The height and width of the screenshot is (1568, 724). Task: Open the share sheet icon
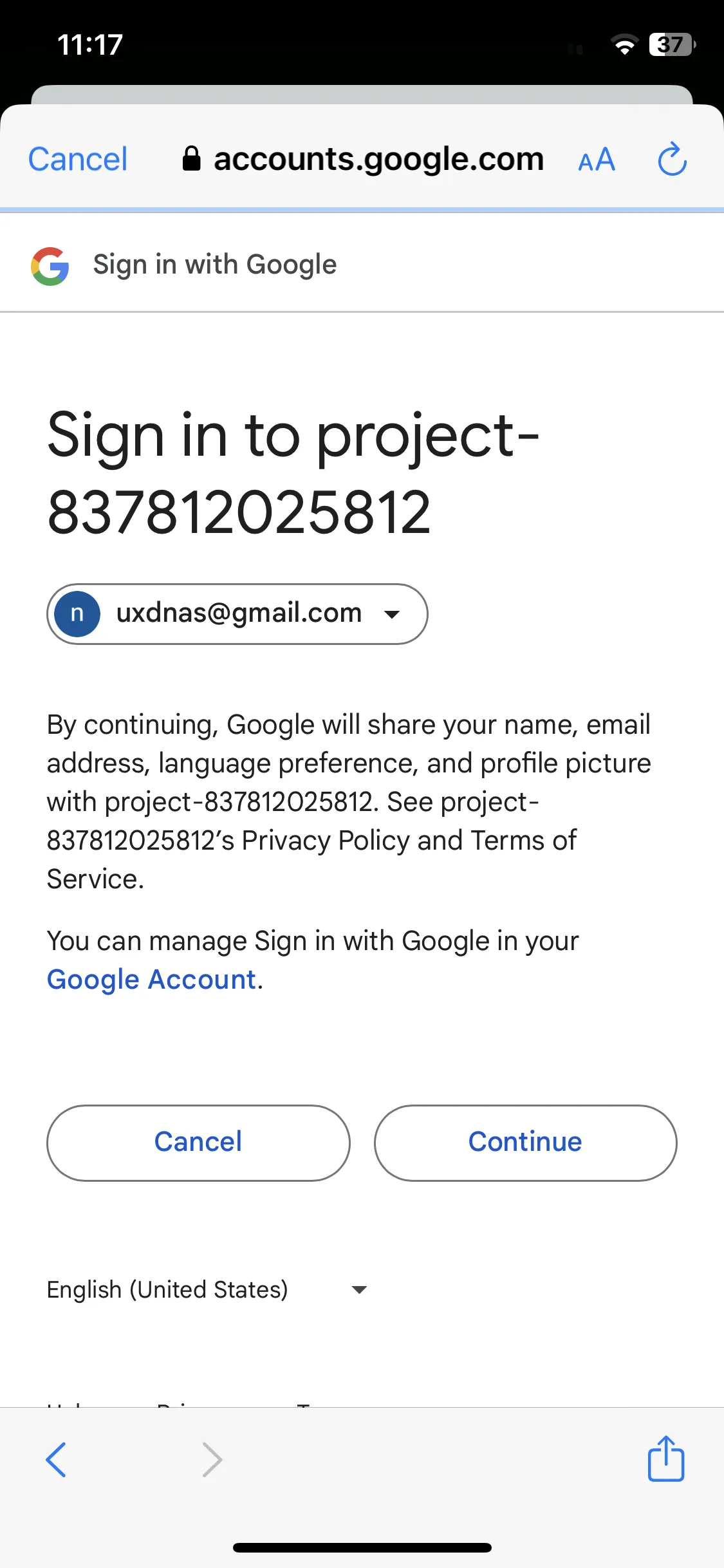(x=665, y=1459)
